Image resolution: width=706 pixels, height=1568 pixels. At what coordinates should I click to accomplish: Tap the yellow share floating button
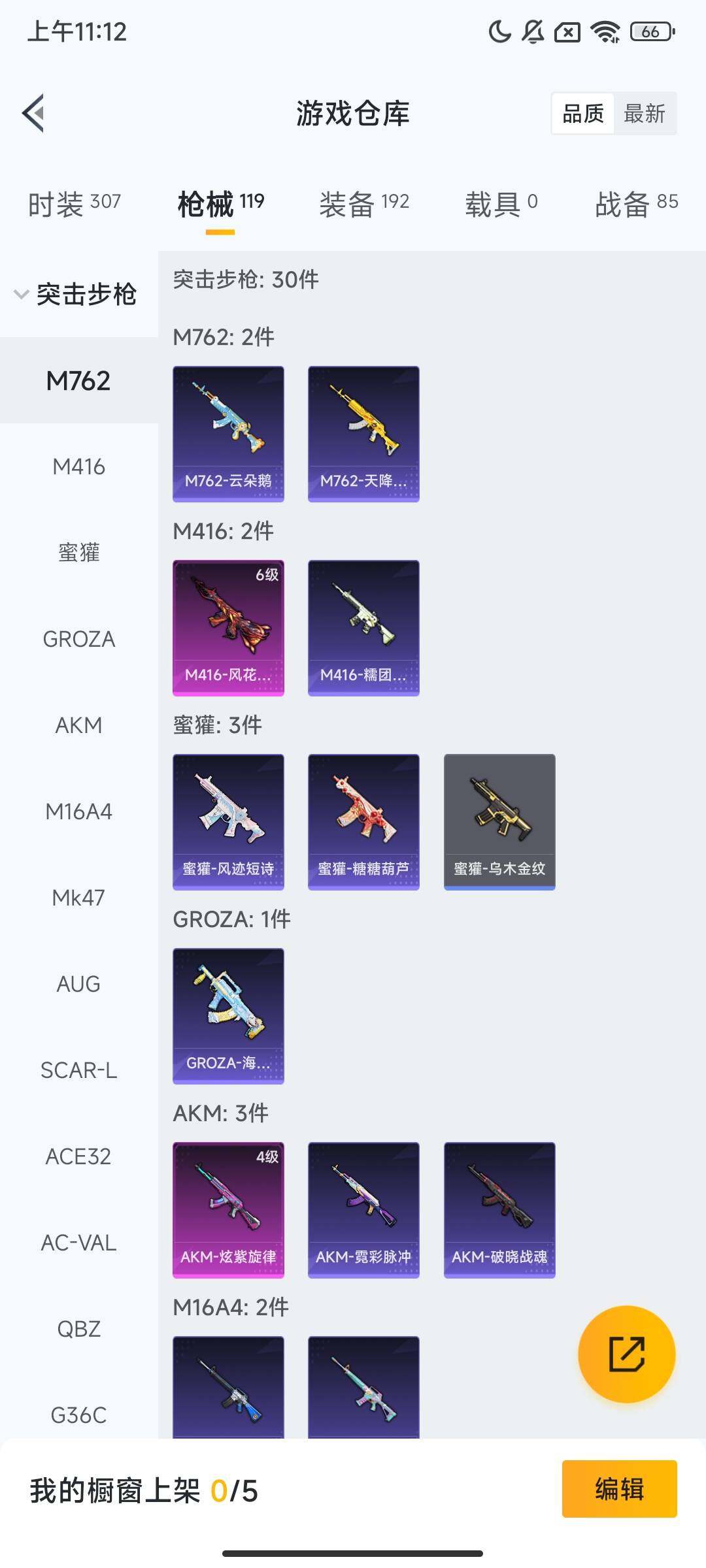[626, 1354]
